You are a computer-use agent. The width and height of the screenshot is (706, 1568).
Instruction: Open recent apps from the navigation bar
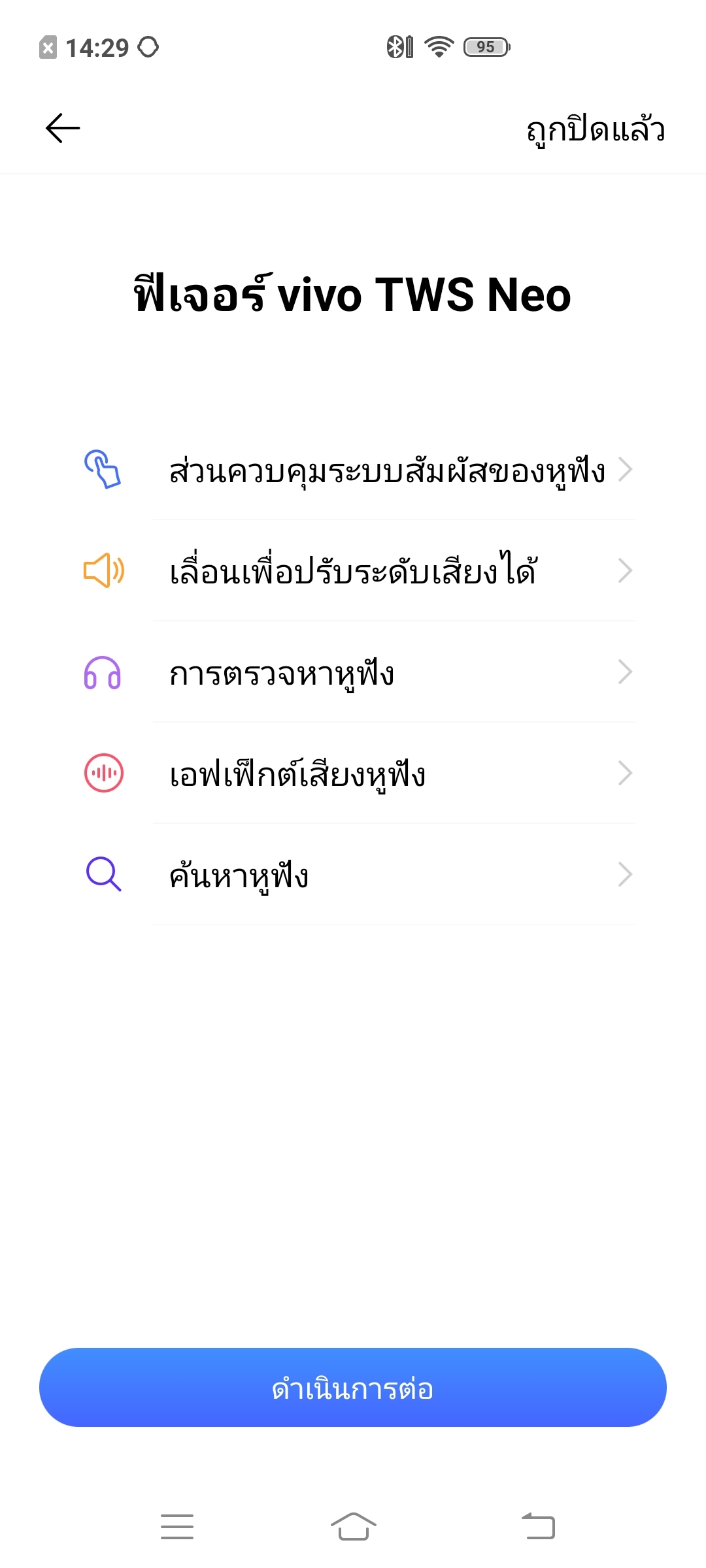click(x=177, y=1526)
